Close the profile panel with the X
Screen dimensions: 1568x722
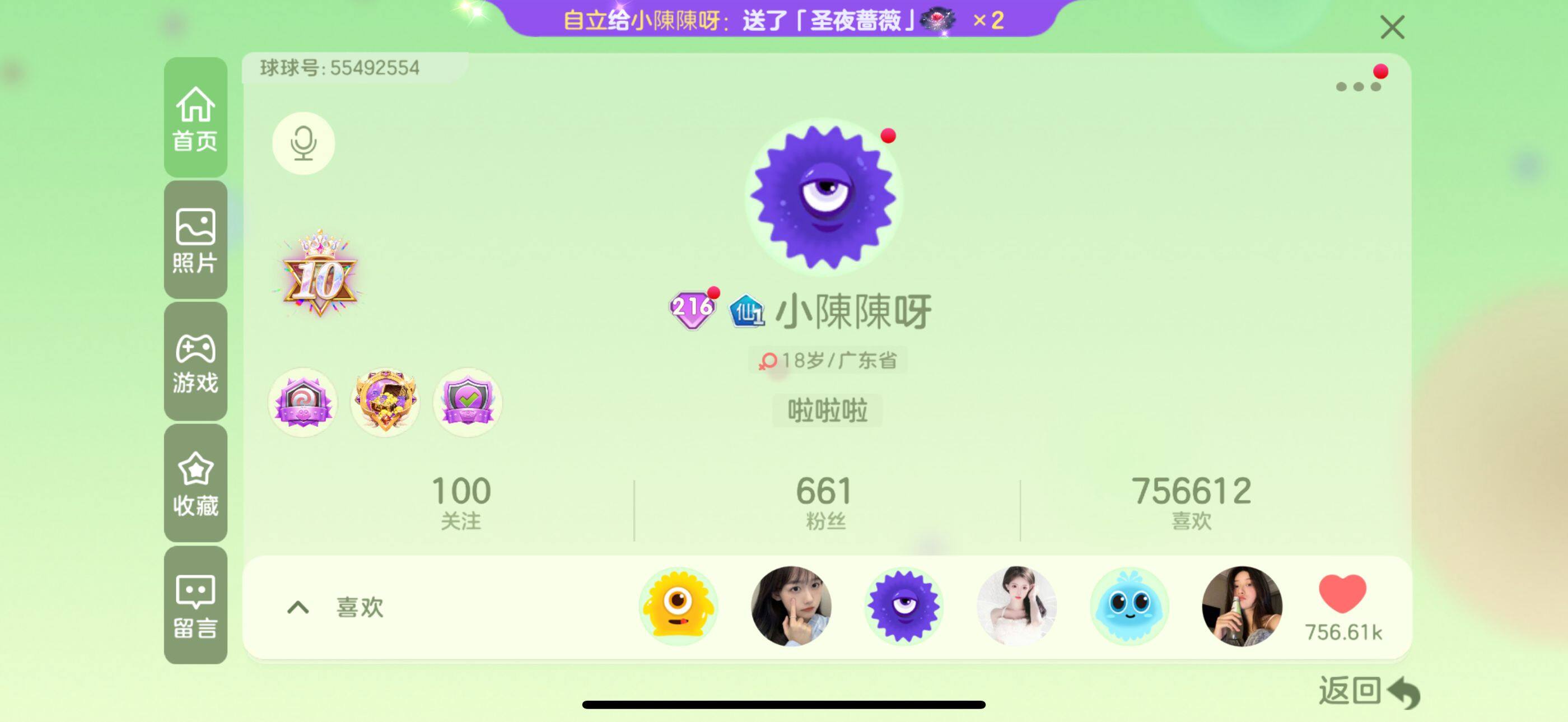click(1392, 28)
